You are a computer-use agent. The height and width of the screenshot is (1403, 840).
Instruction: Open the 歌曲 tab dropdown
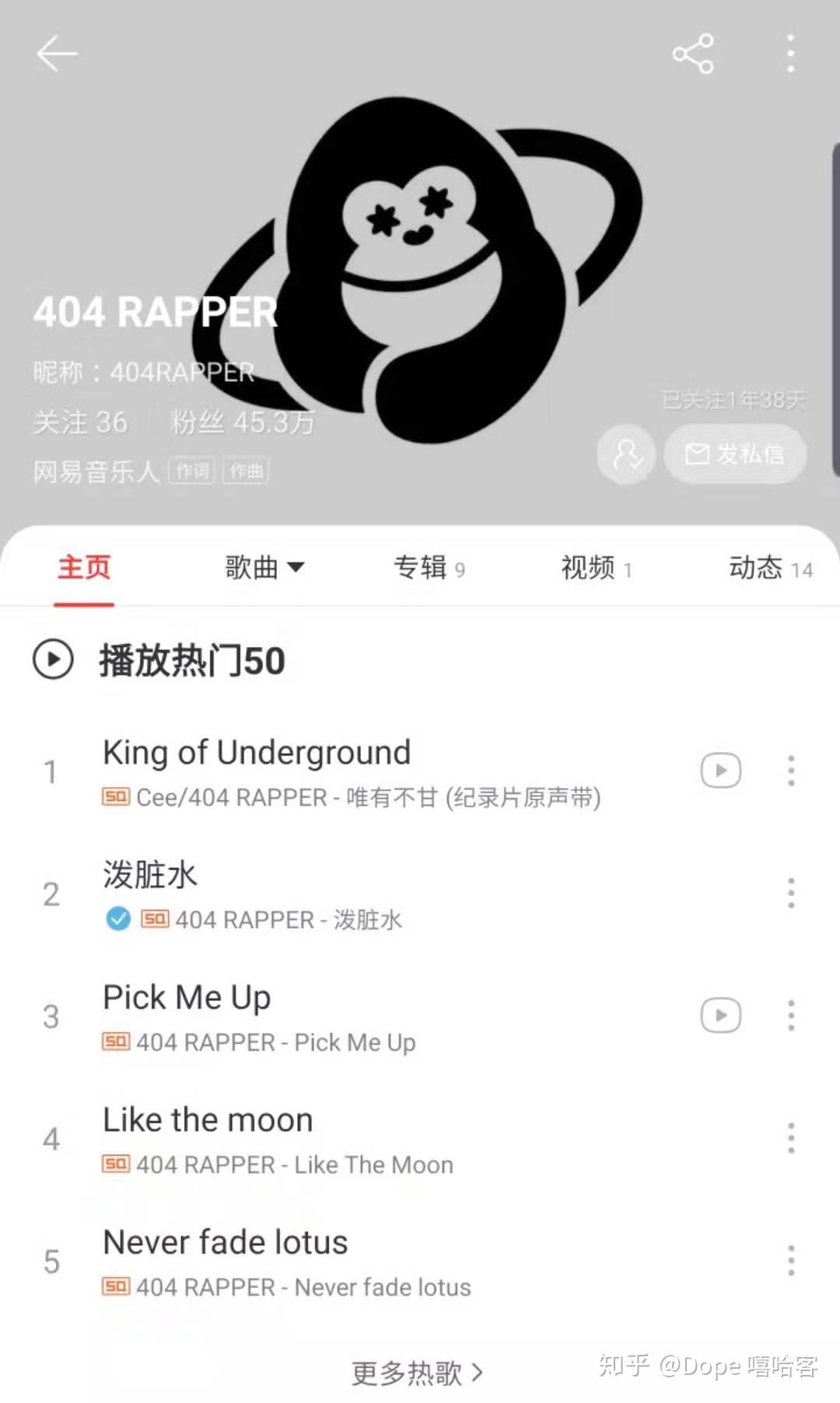[264, 568]
